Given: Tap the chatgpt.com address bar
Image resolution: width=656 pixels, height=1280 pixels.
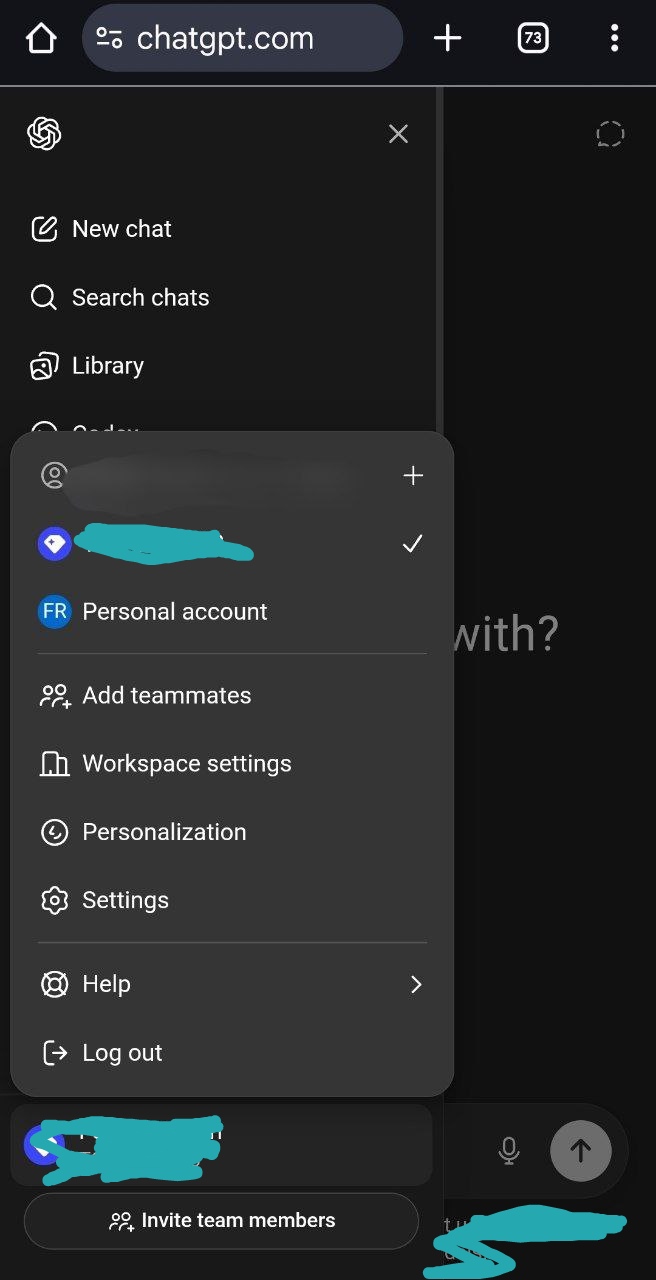Looking at the screenshot, I should [242, 39].
